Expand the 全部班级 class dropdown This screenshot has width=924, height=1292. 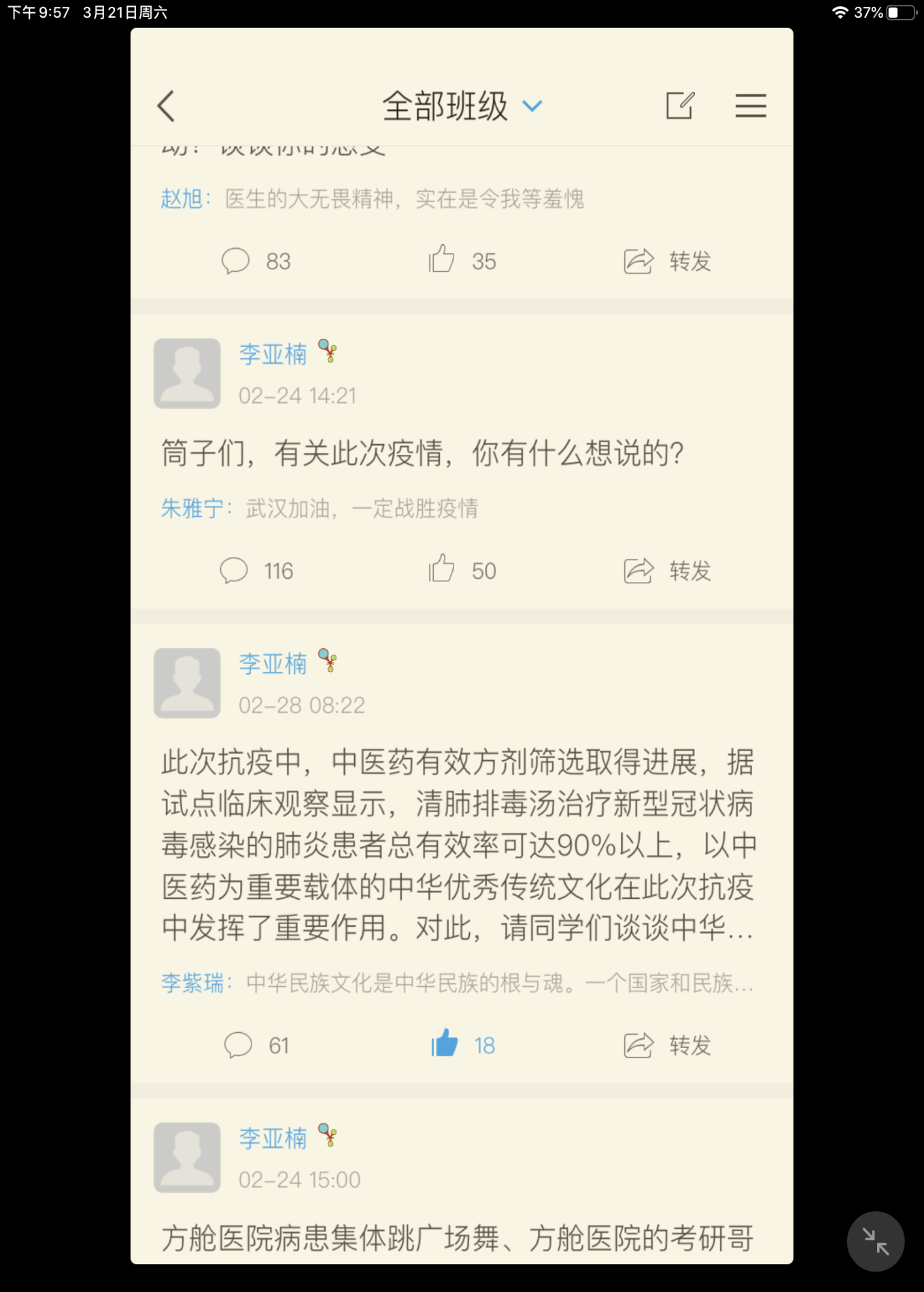pos(462,106)
